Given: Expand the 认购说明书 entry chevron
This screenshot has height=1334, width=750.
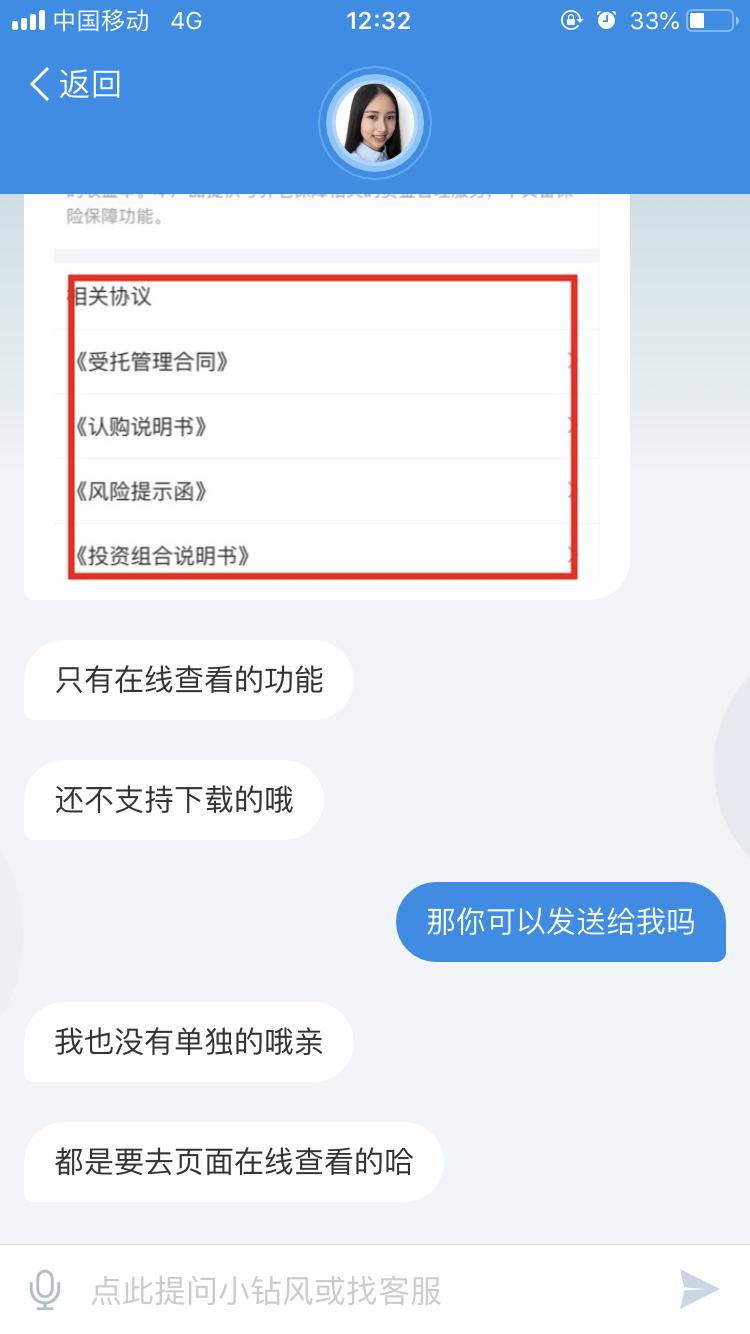Looking at the screenshot, I should [x=570, y=427].
